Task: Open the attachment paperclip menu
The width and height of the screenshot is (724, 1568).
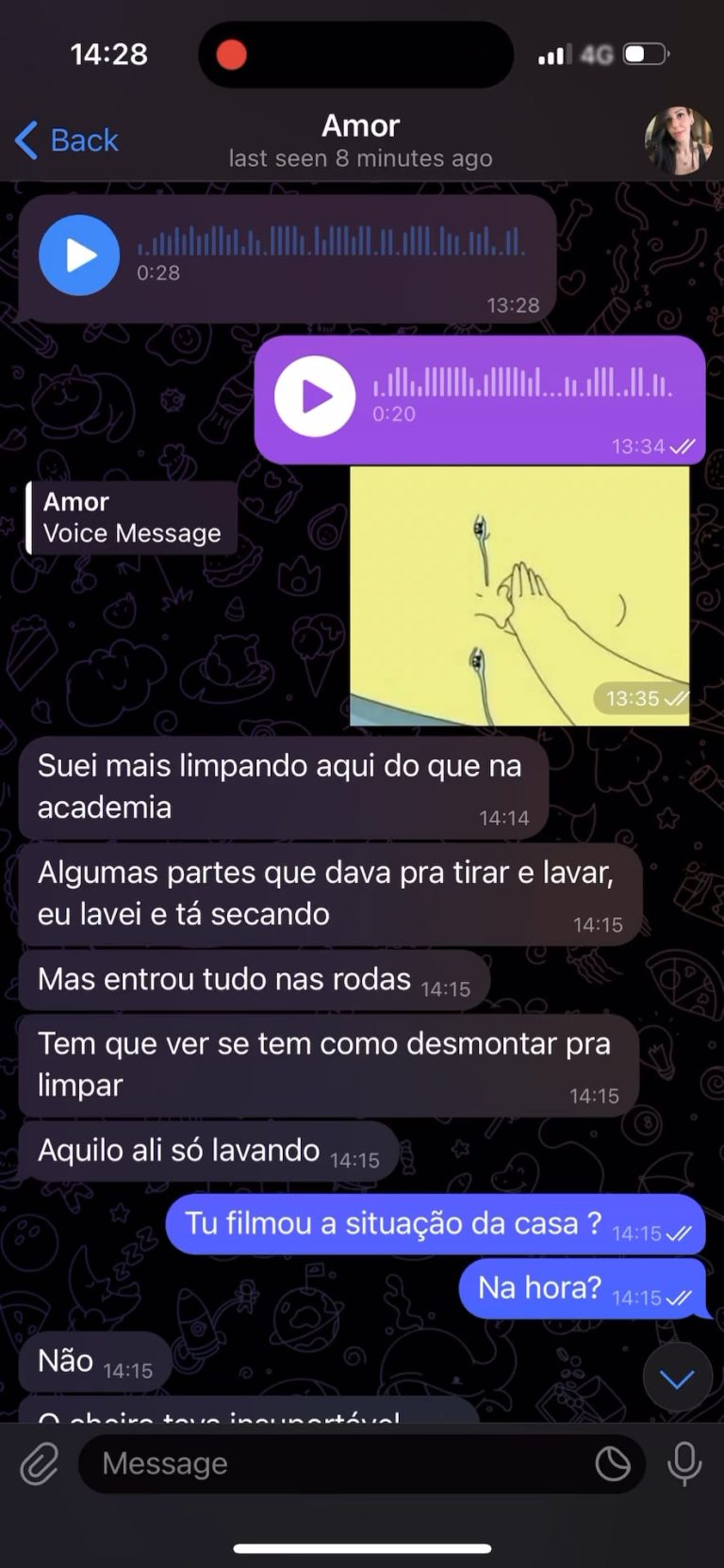Action: [x=40, y=1463]
